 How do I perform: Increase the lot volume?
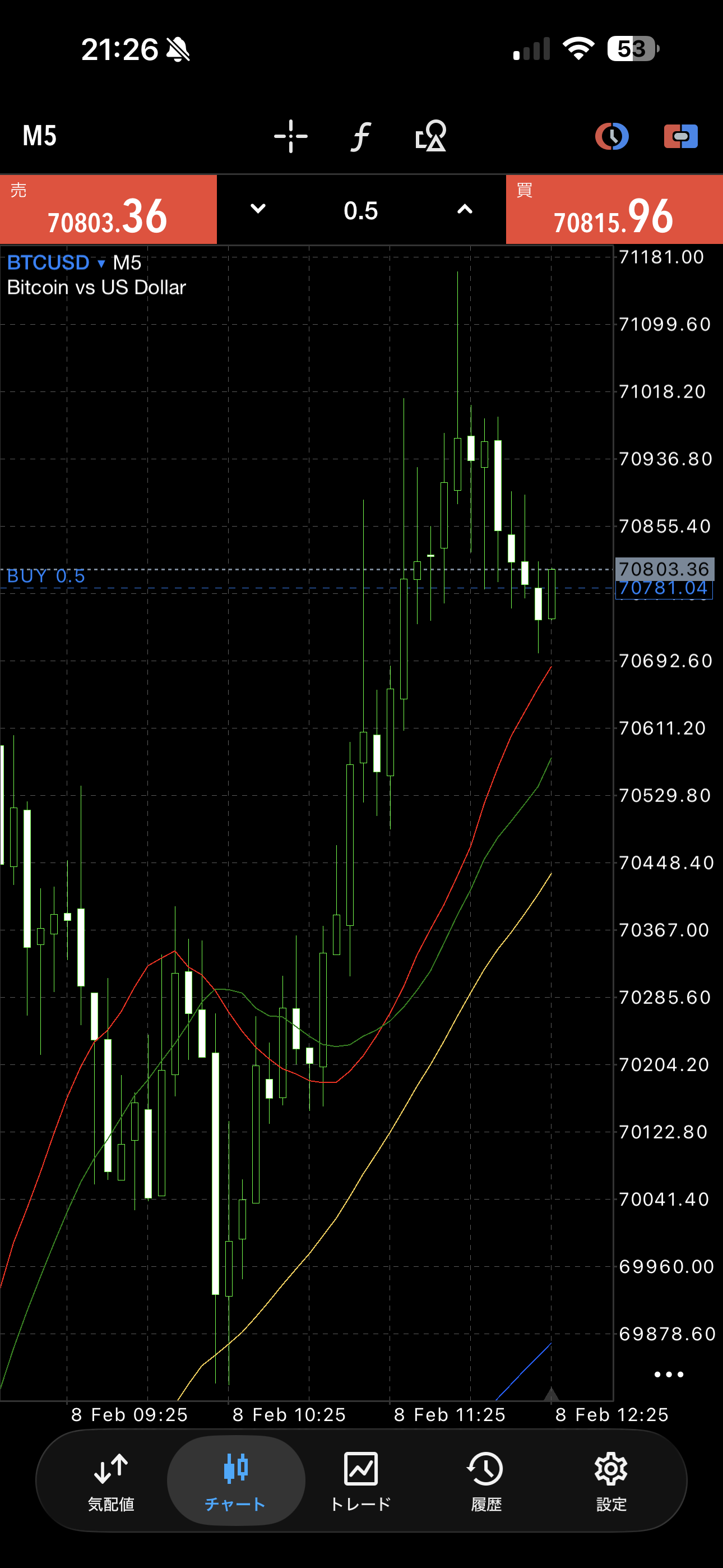(x=465, y=209)
